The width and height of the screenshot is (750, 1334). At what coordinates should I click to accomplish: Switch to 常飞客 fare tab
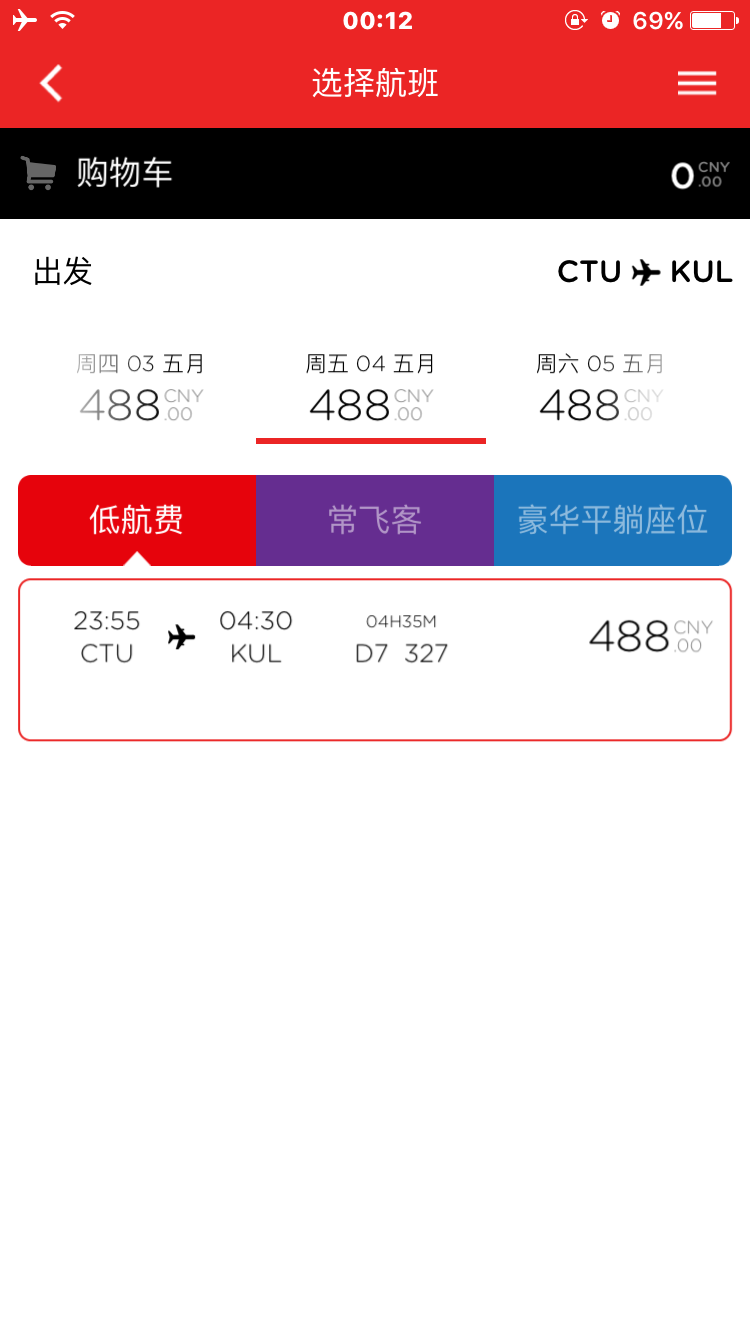pyautogui.click(x=375, y=520)
